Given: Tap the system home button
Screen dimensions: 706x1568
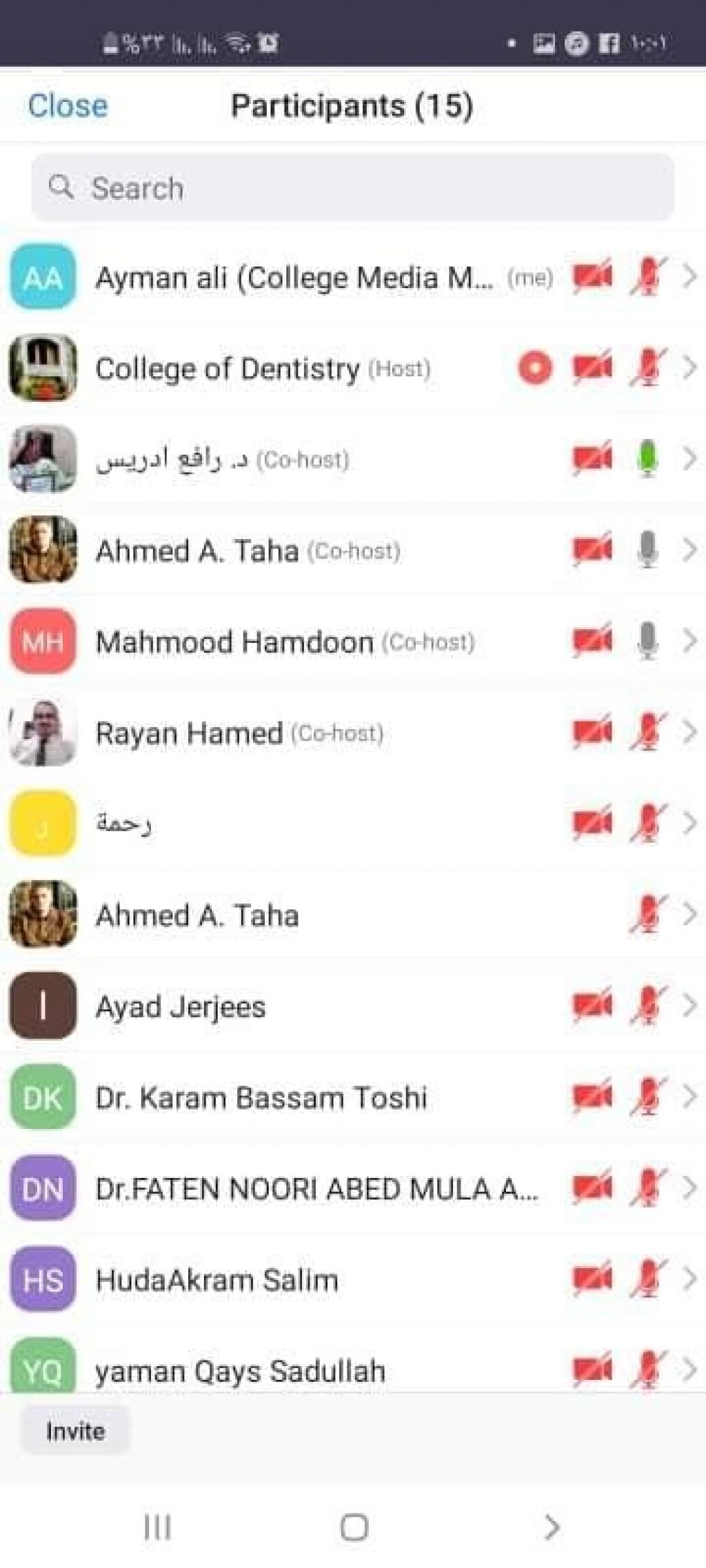Looking at the screenshot, I should [x=354, y=1527].
